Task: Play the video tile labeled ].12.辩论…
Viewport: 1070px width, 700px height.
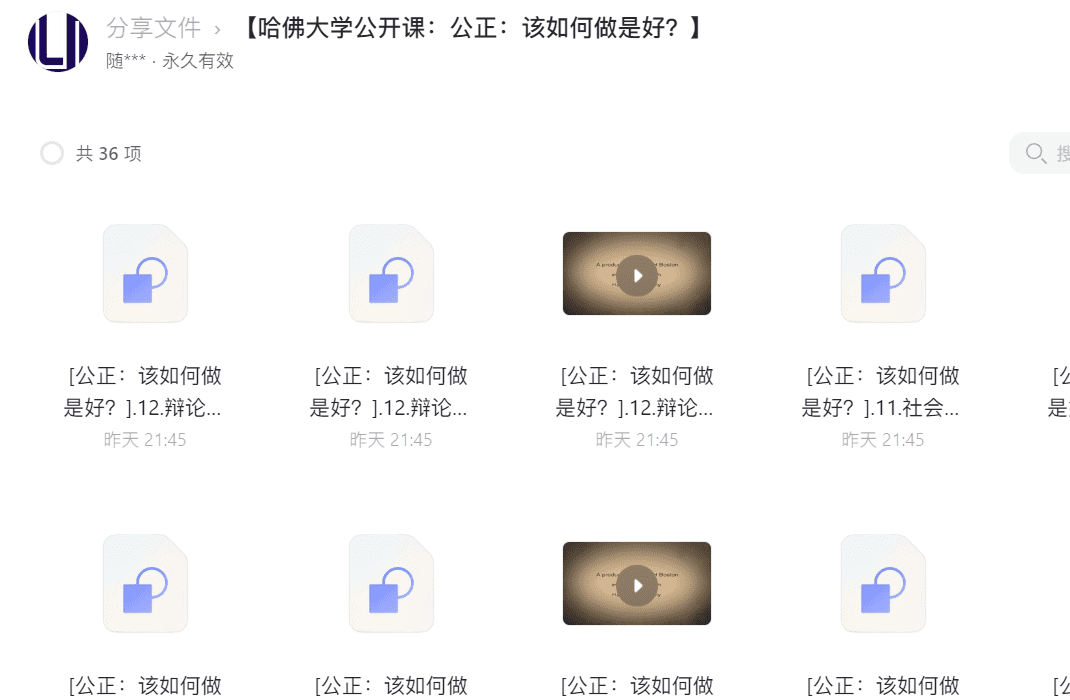Action: click(637, 274)
